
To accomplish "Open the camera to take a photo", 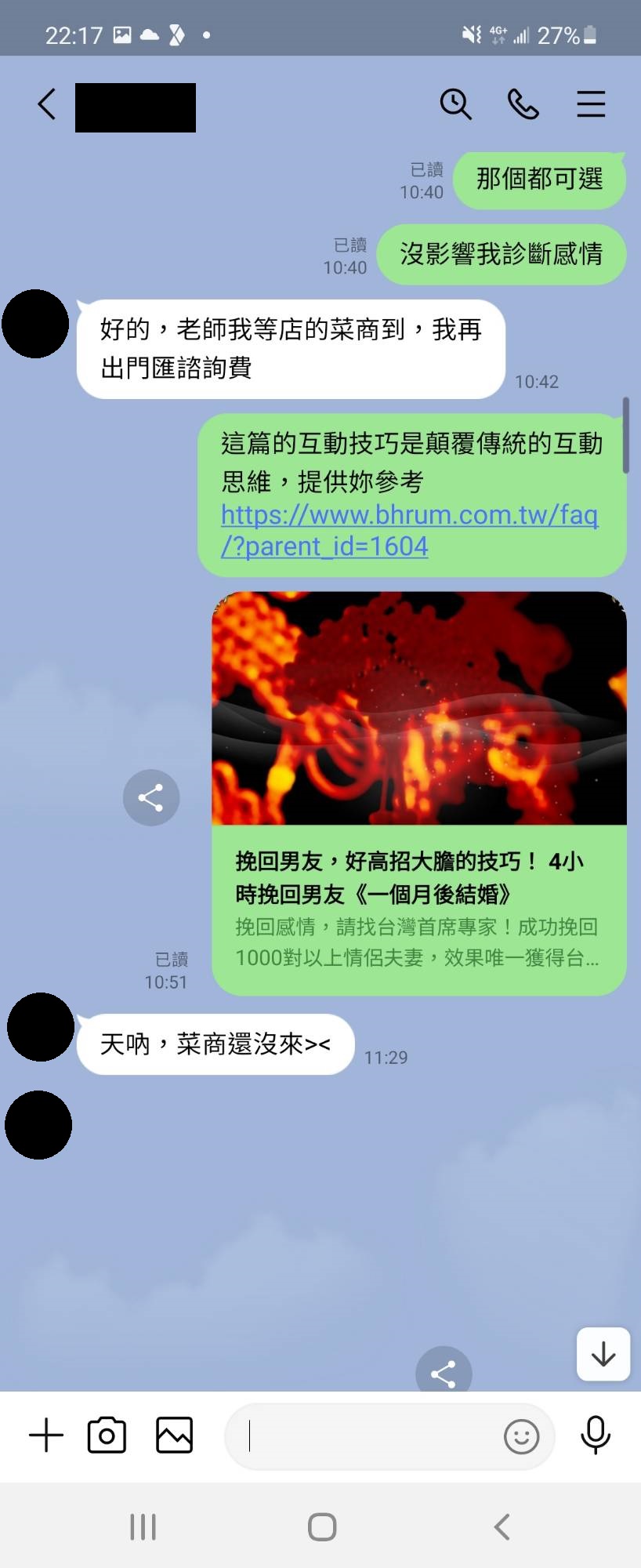I will [x=107, y=1436].
